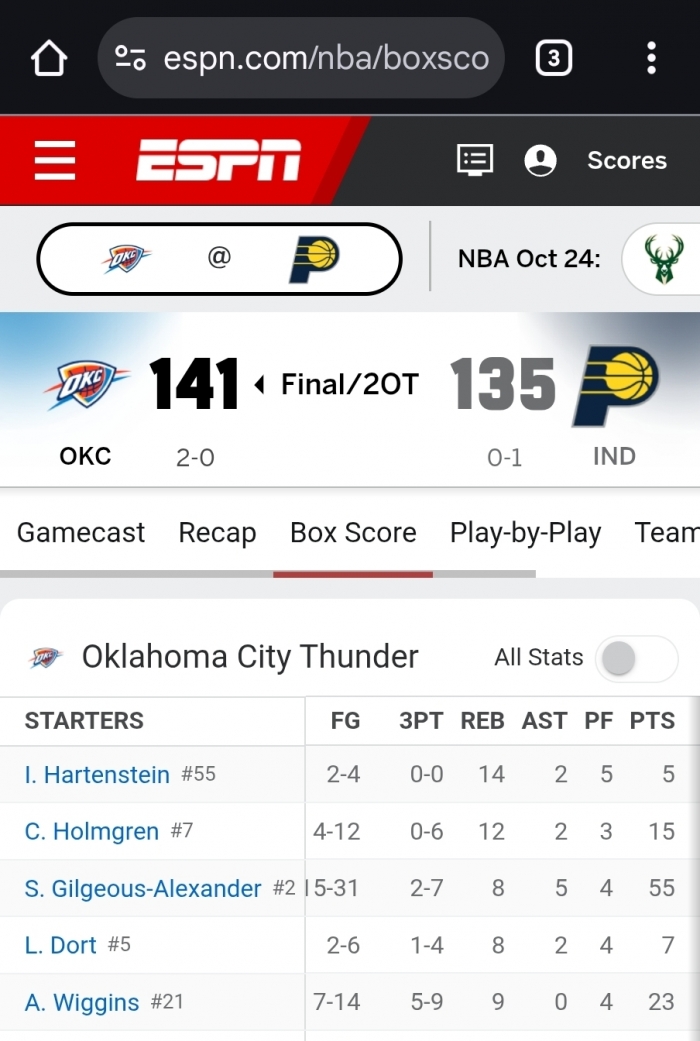Image resolution: width=700 pixels, height=1041 pixels.
Task: Open the ESPN account profile icon
Action: (x=540, y=160)
